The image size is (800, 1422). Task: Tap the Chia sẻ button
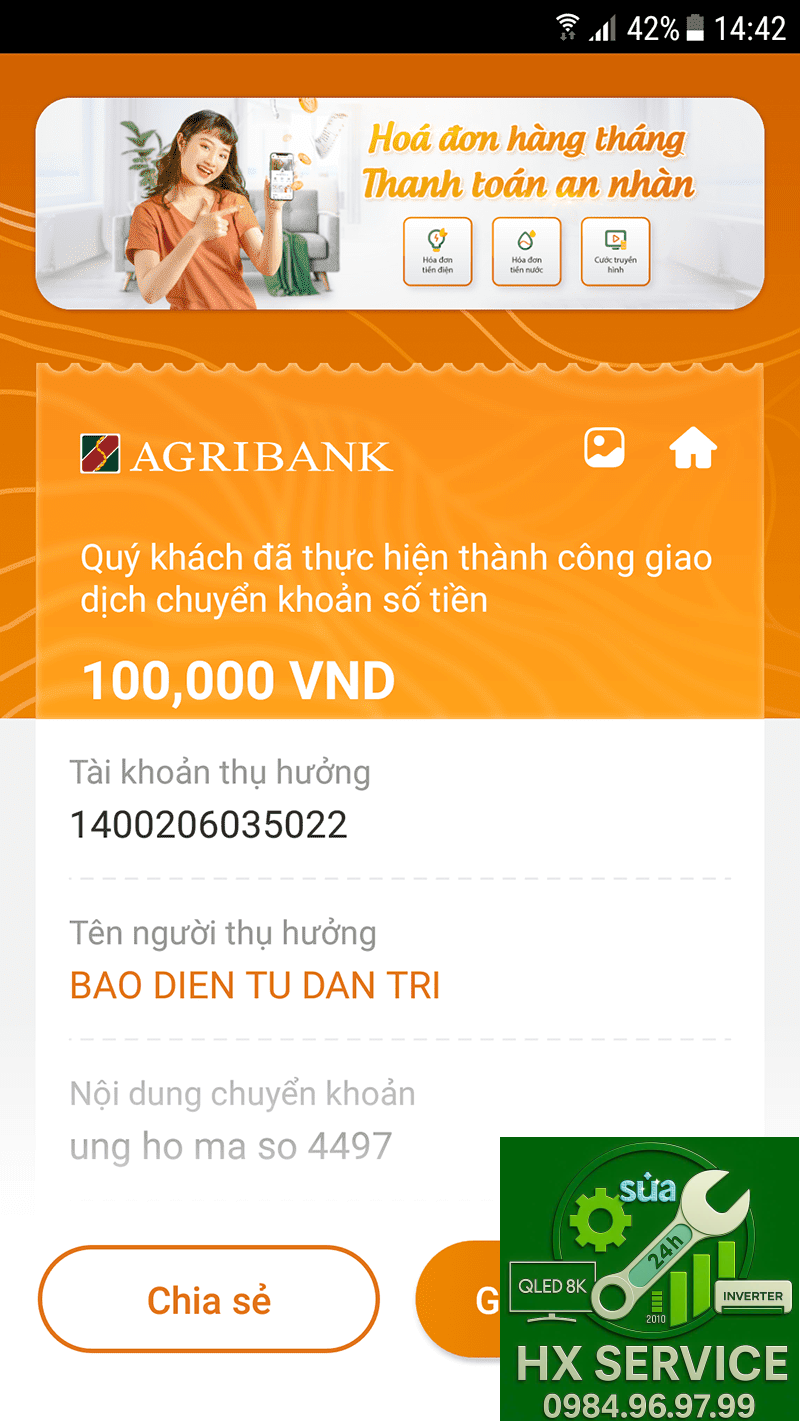tap(209, 1299)
